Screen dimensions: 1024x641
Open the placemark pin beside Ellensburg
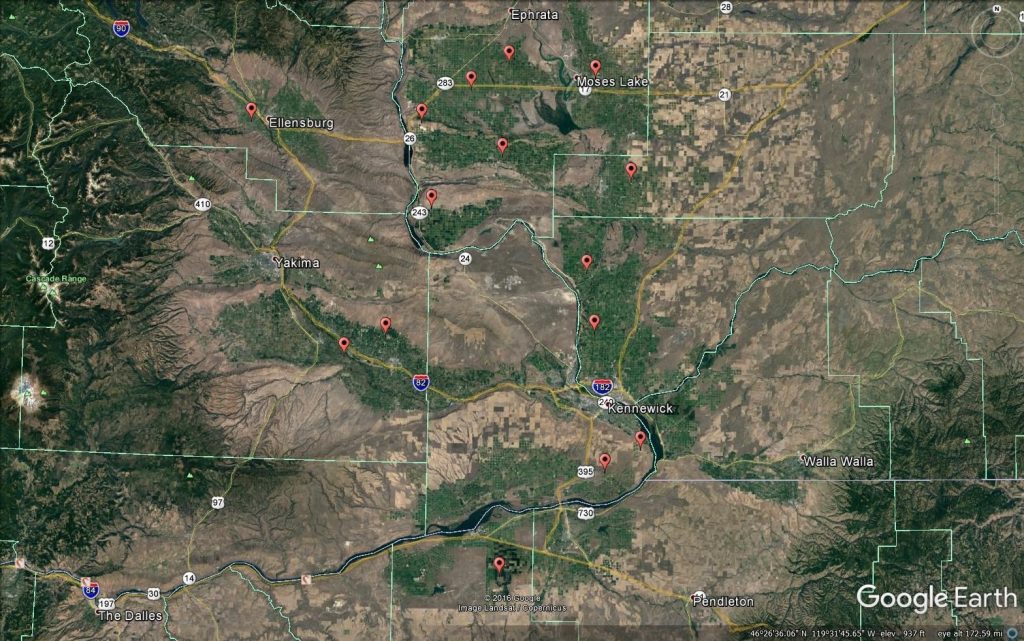251,110
